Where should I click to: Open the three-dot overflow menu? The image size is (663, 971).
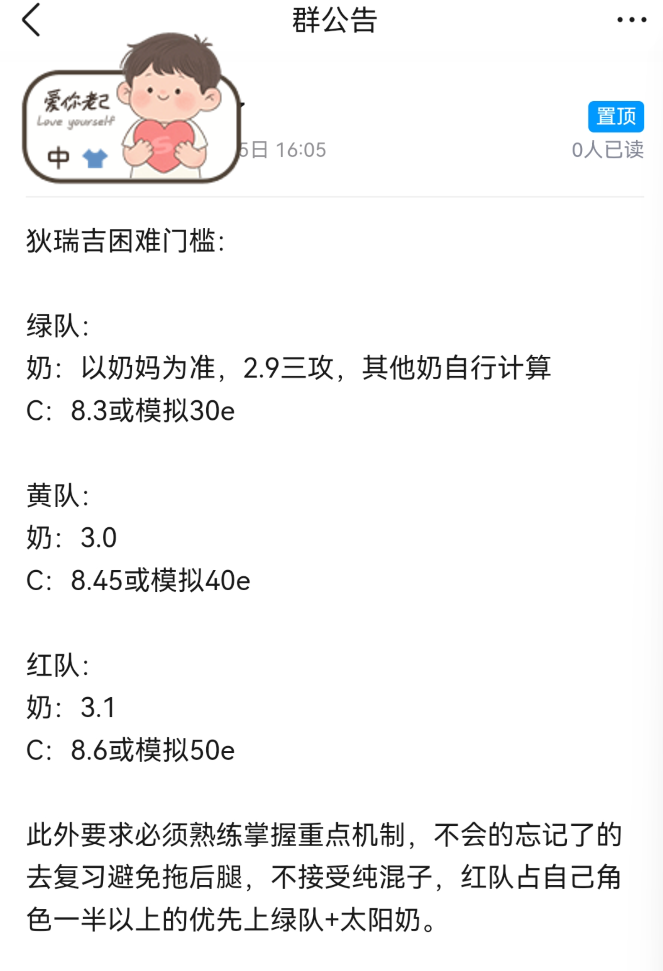point(631,20)
